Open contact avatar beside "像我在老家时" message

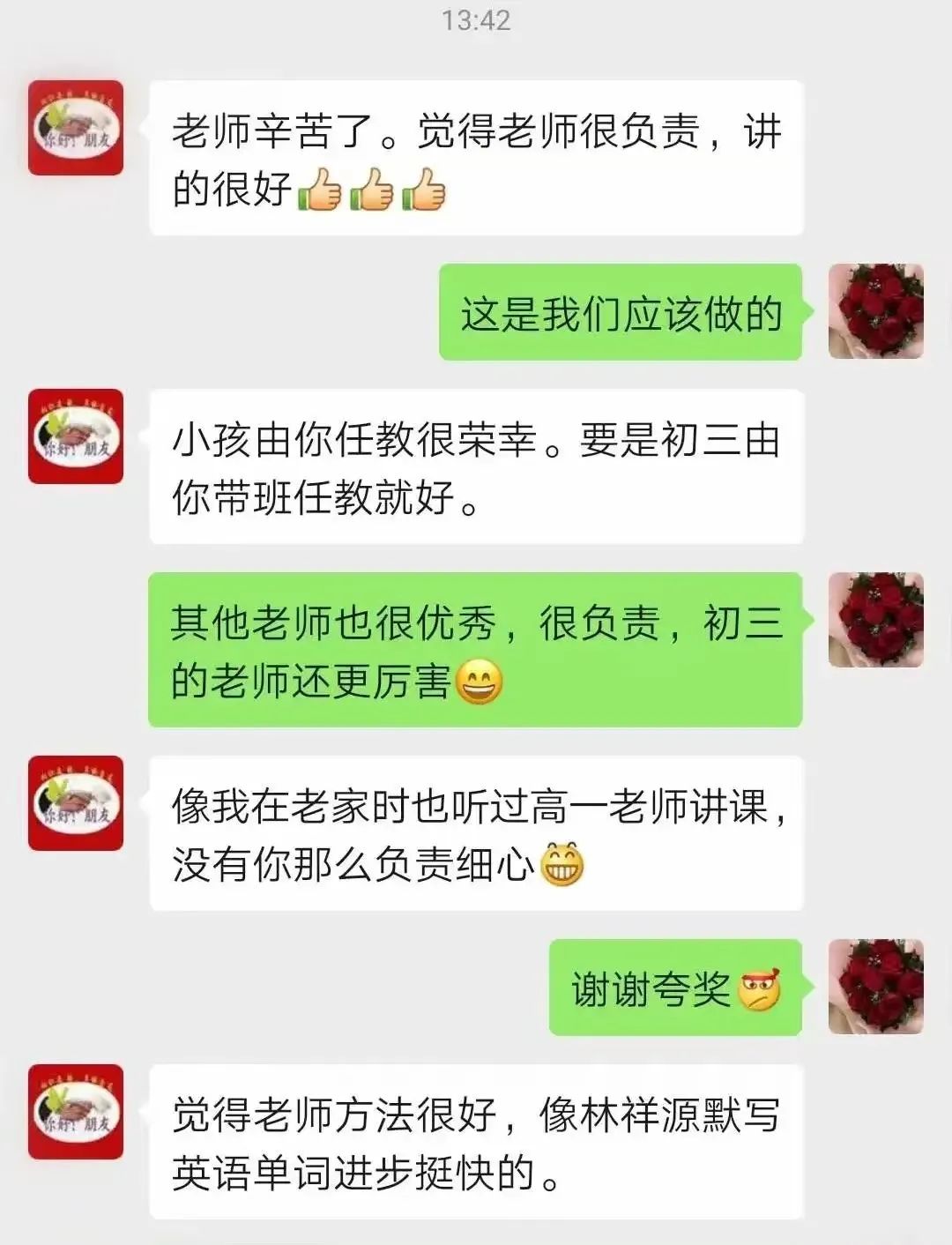pyautogui.click(x=76, y=803)
